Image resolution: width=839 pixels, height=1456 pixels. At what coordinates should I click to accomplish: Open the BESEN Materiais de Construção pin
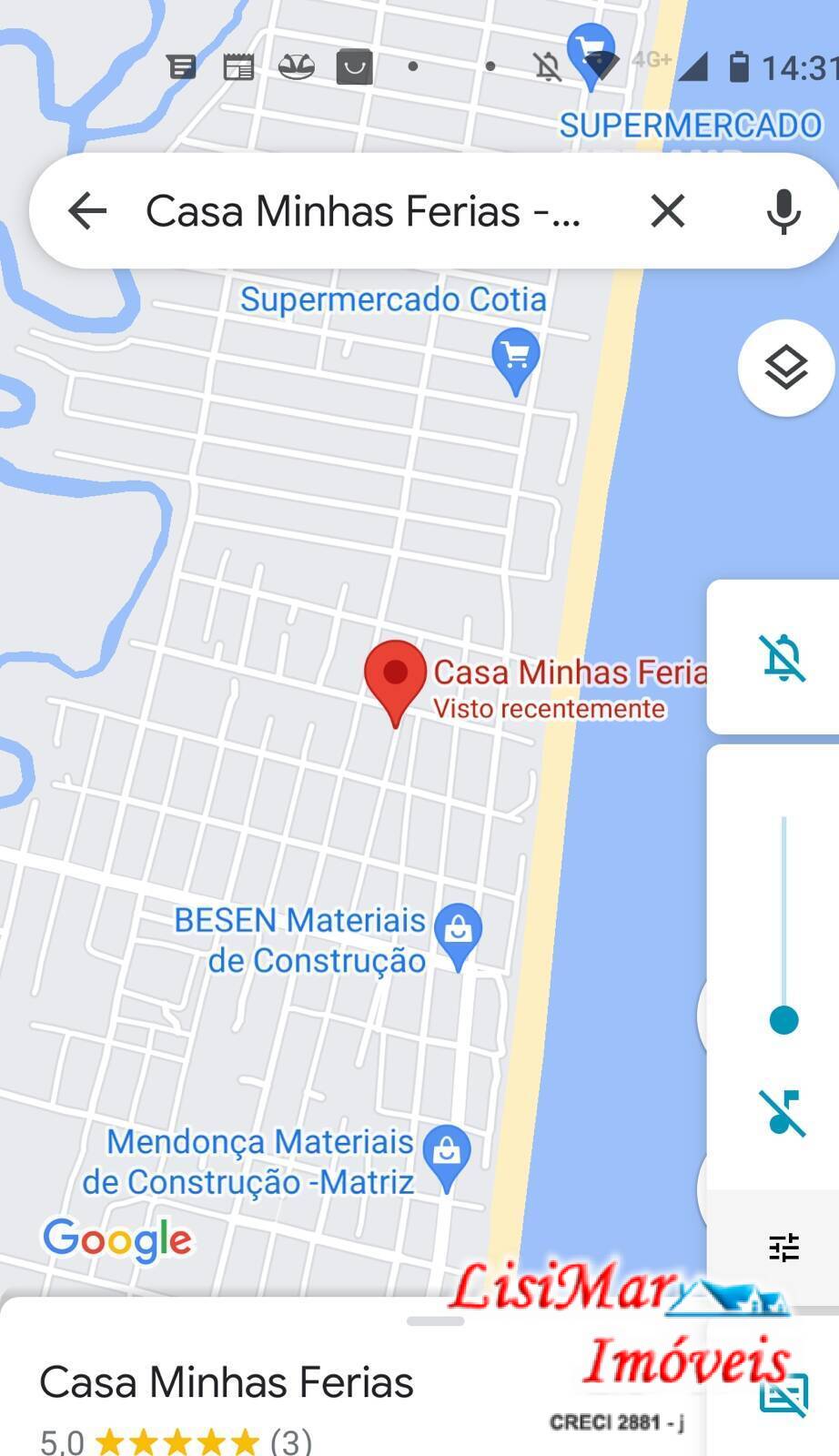[x=458, y=932]
